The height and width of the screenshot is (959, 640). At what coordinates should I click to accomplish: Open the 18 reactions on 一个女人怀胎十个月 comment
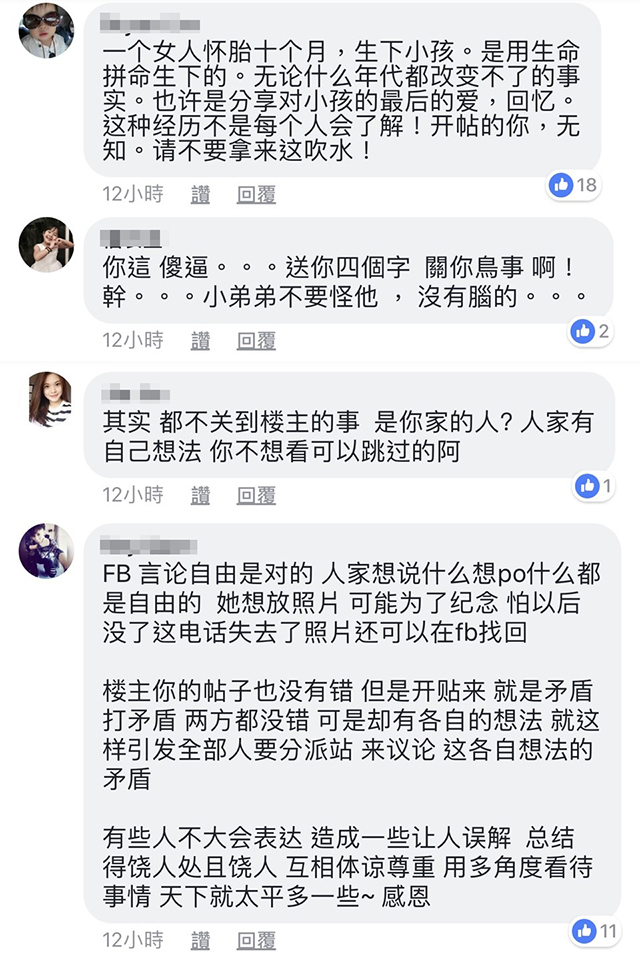(x=574, y=184)
